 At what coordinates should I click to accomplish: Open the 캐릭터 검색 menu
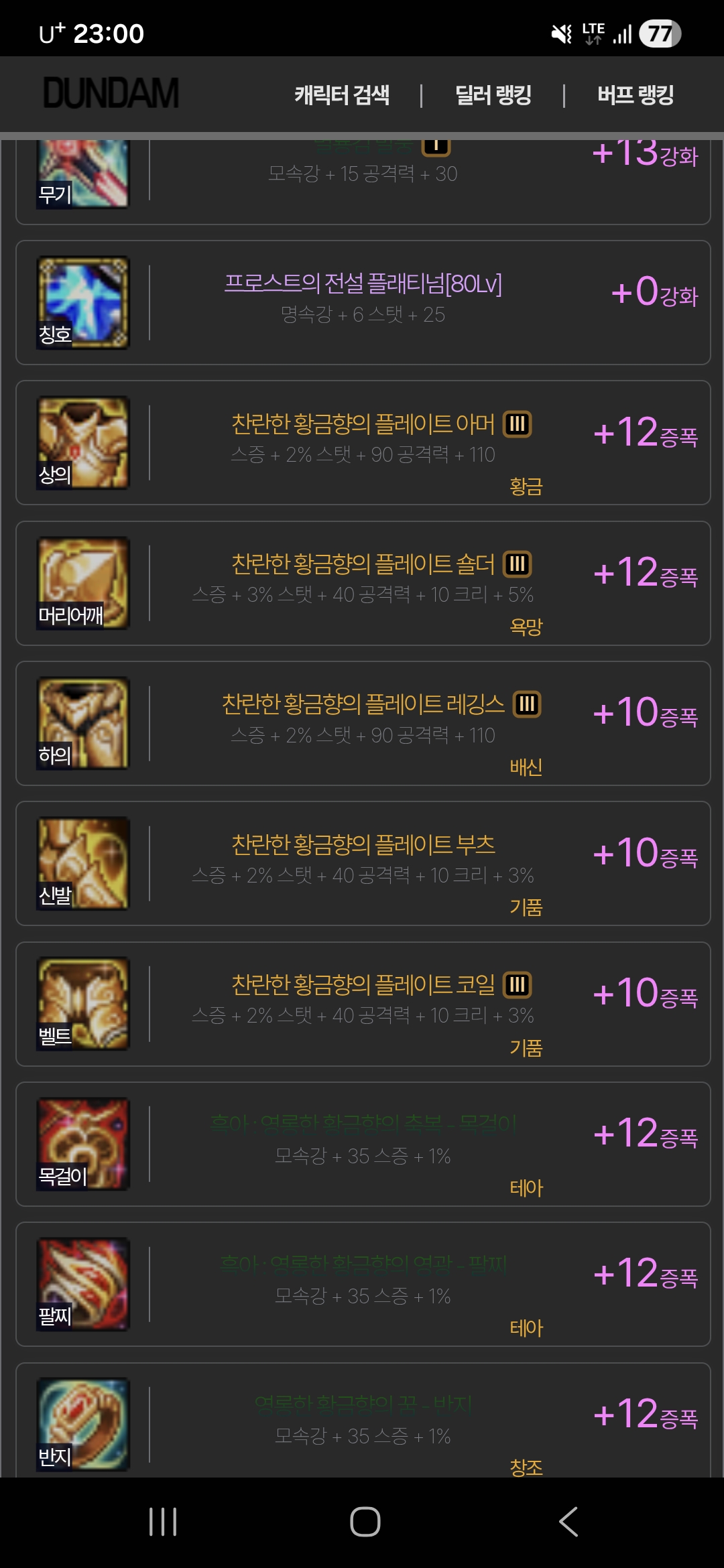342,94
